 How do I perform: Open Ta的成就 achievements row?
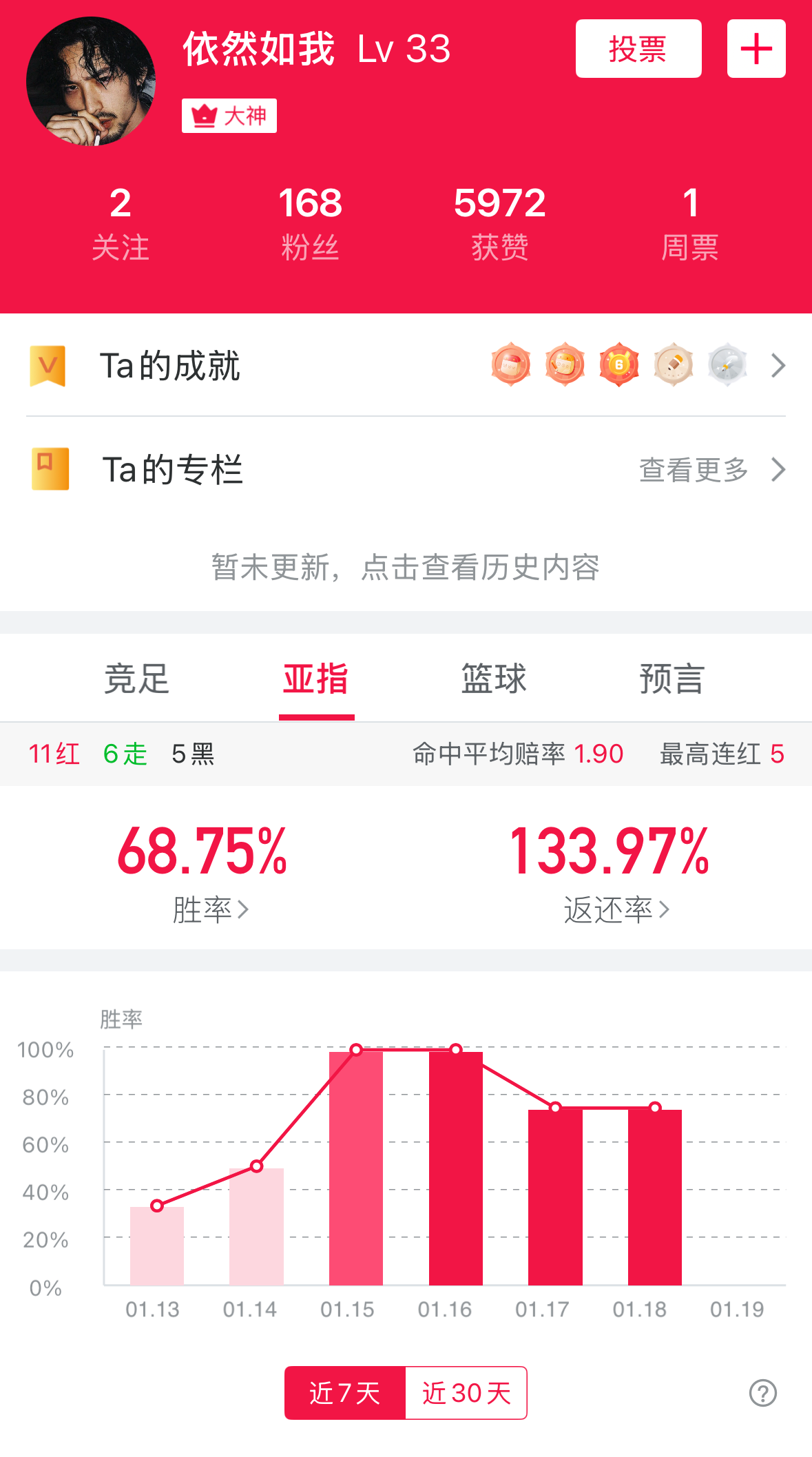coord(406,365)
